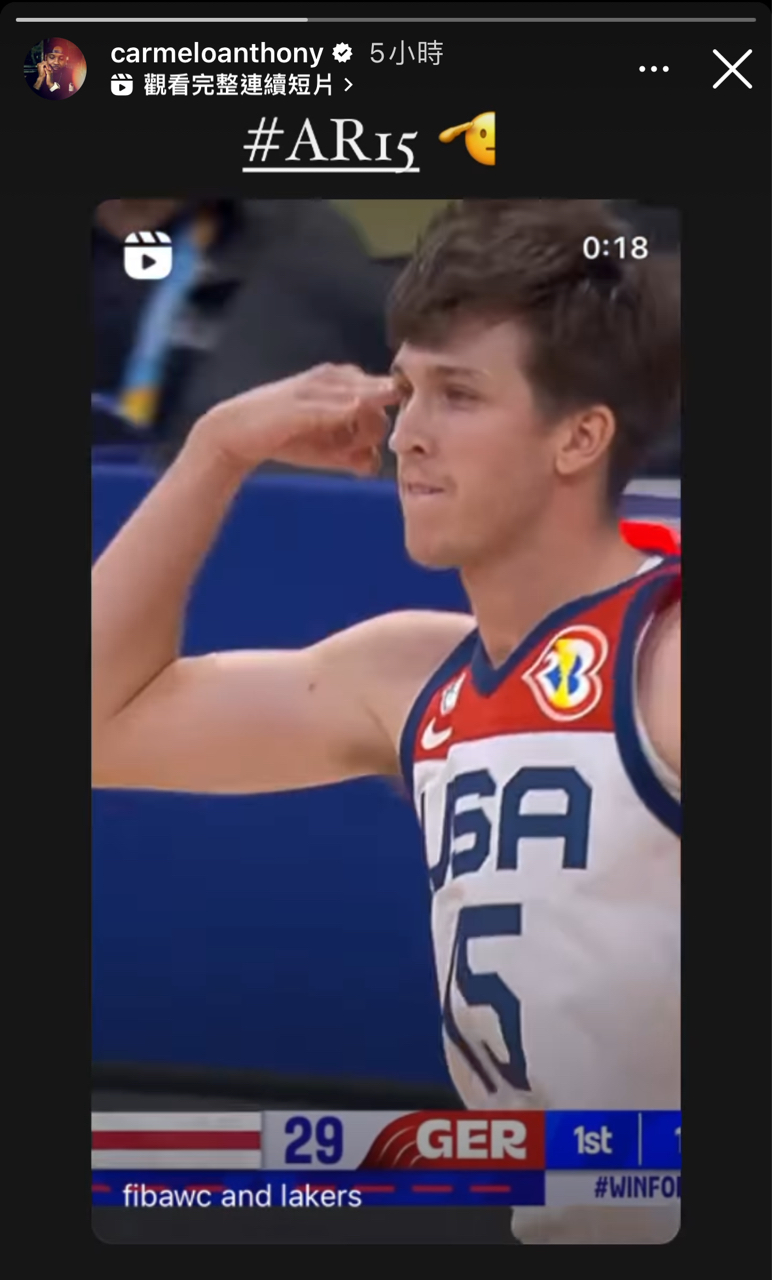Close the story viewer

[x=732, y=70]
